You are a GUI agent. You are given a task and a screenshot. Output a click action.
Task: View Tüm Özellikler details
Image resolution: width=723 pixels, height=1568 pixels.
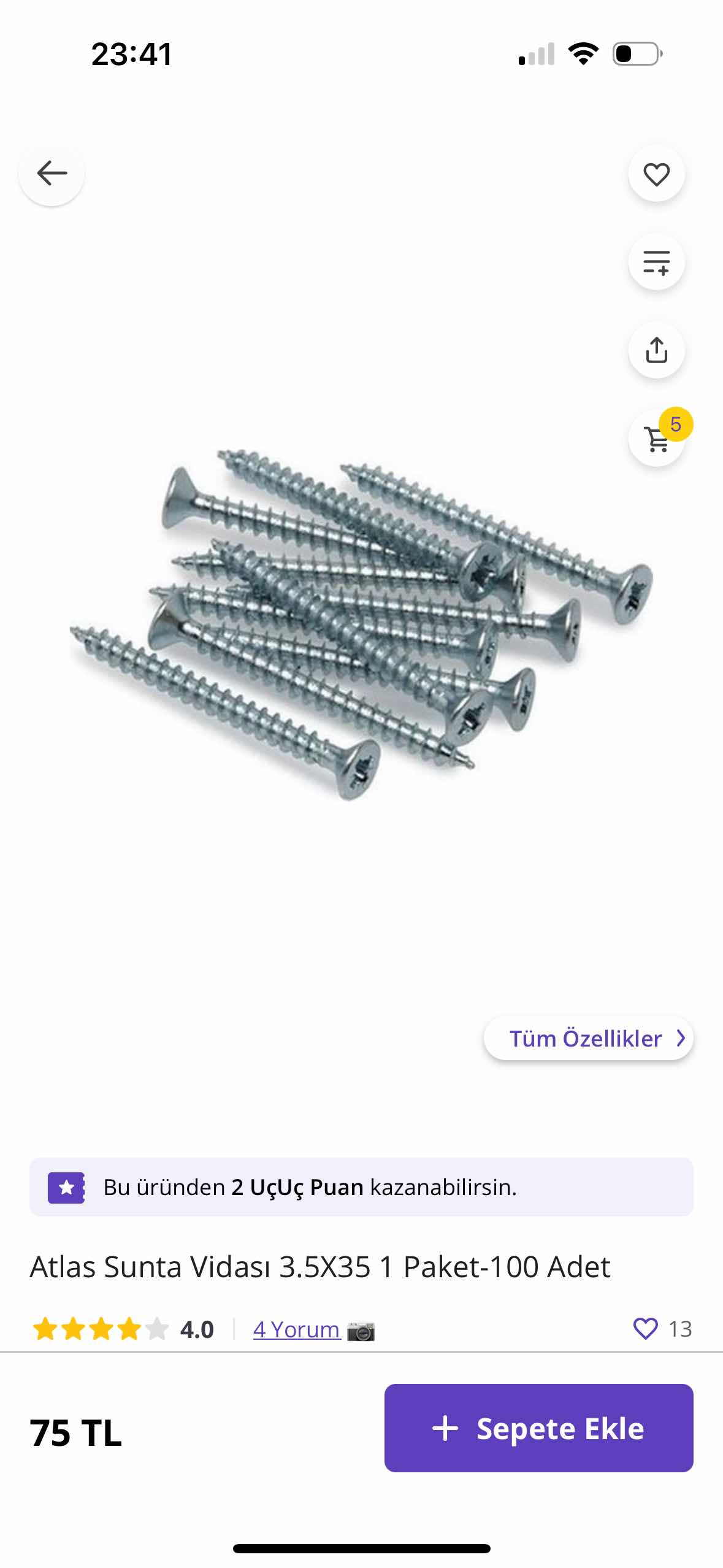pyautogui.click(x=588, y=1038)
